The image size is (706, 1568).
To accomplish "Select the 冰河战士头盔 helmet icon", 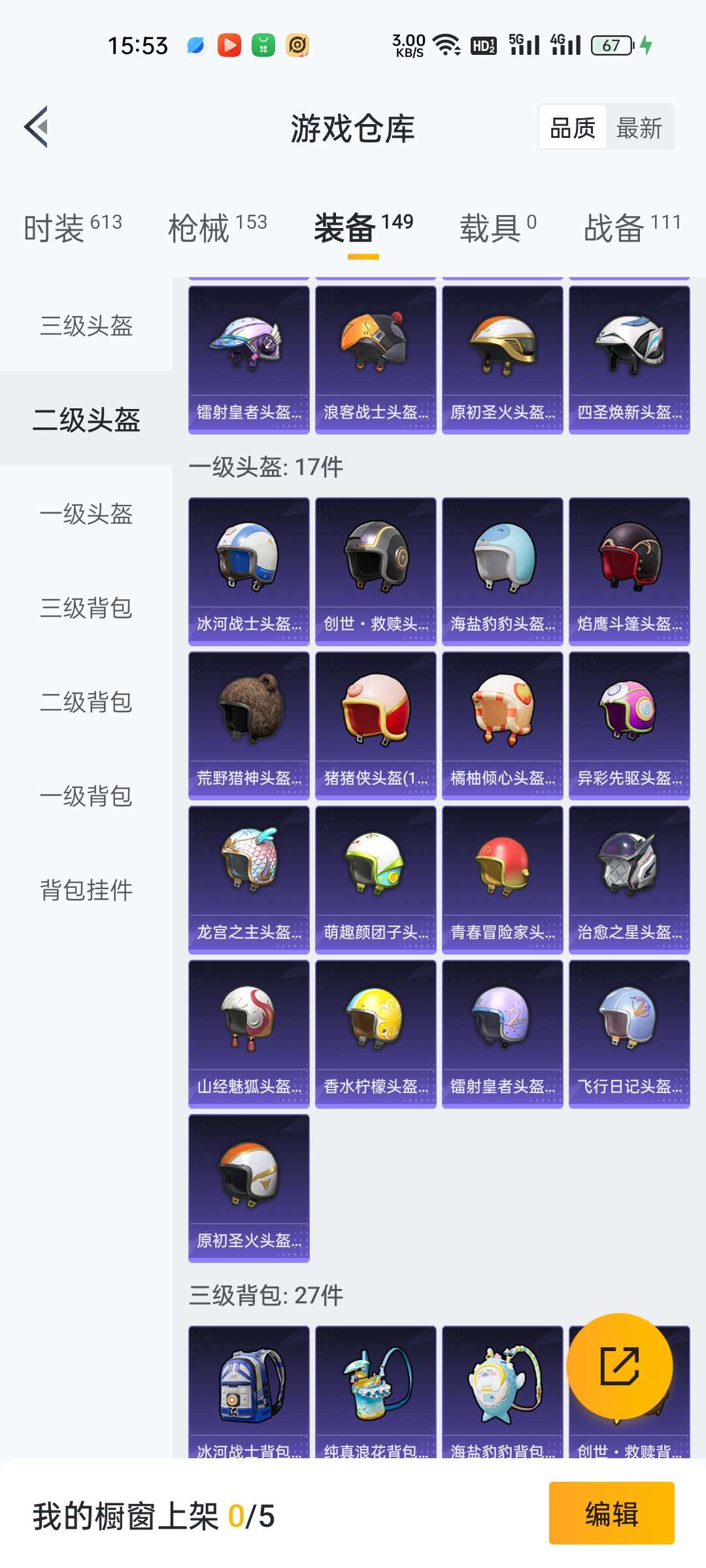I will (x=248, y=565).
